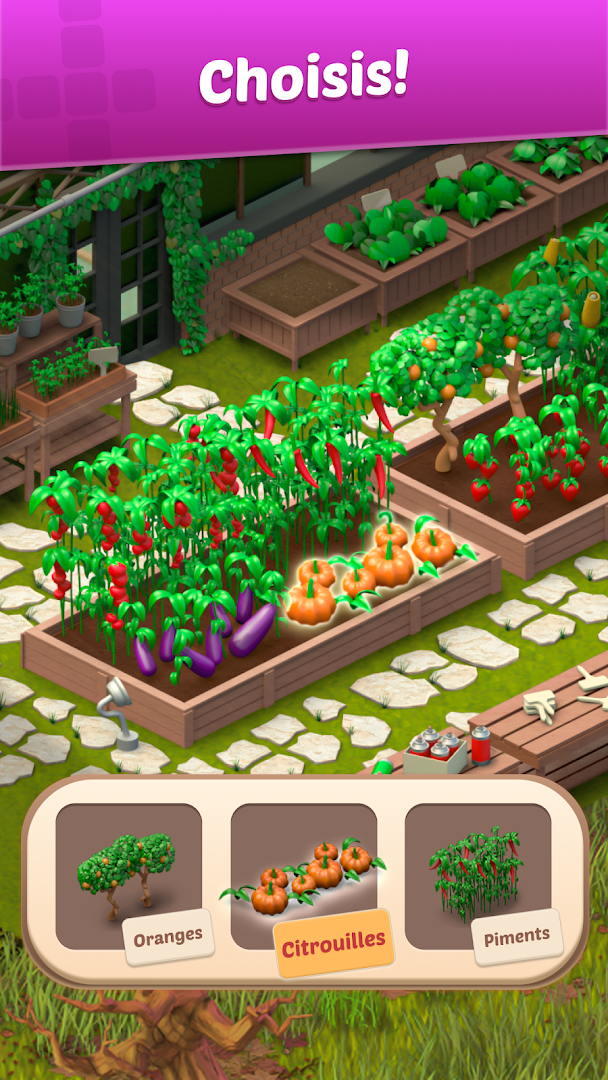Choose the Oranges option

click(x=128, y=877)
